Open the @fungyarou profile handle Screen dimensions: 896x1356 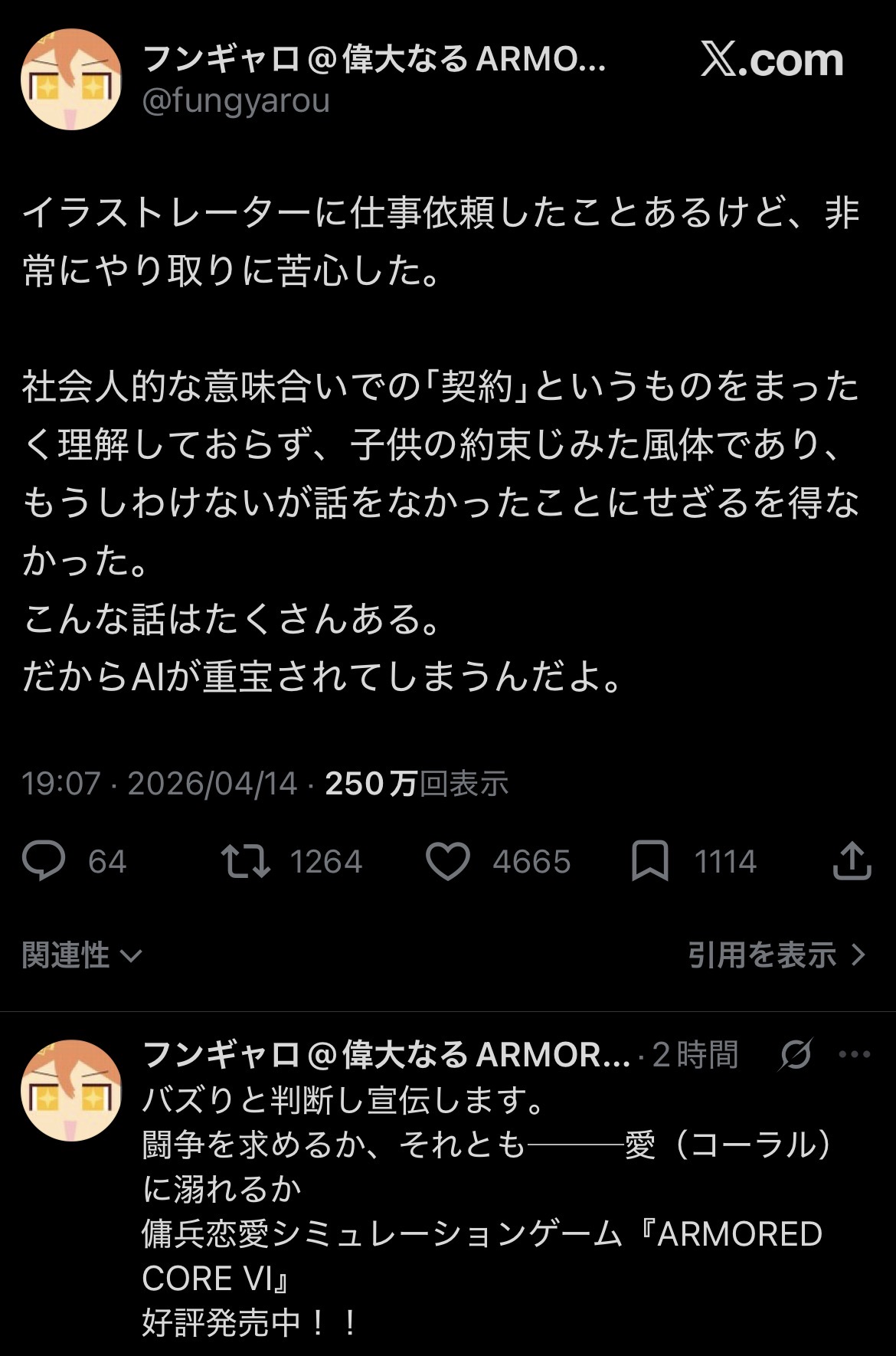coord(236,101)
